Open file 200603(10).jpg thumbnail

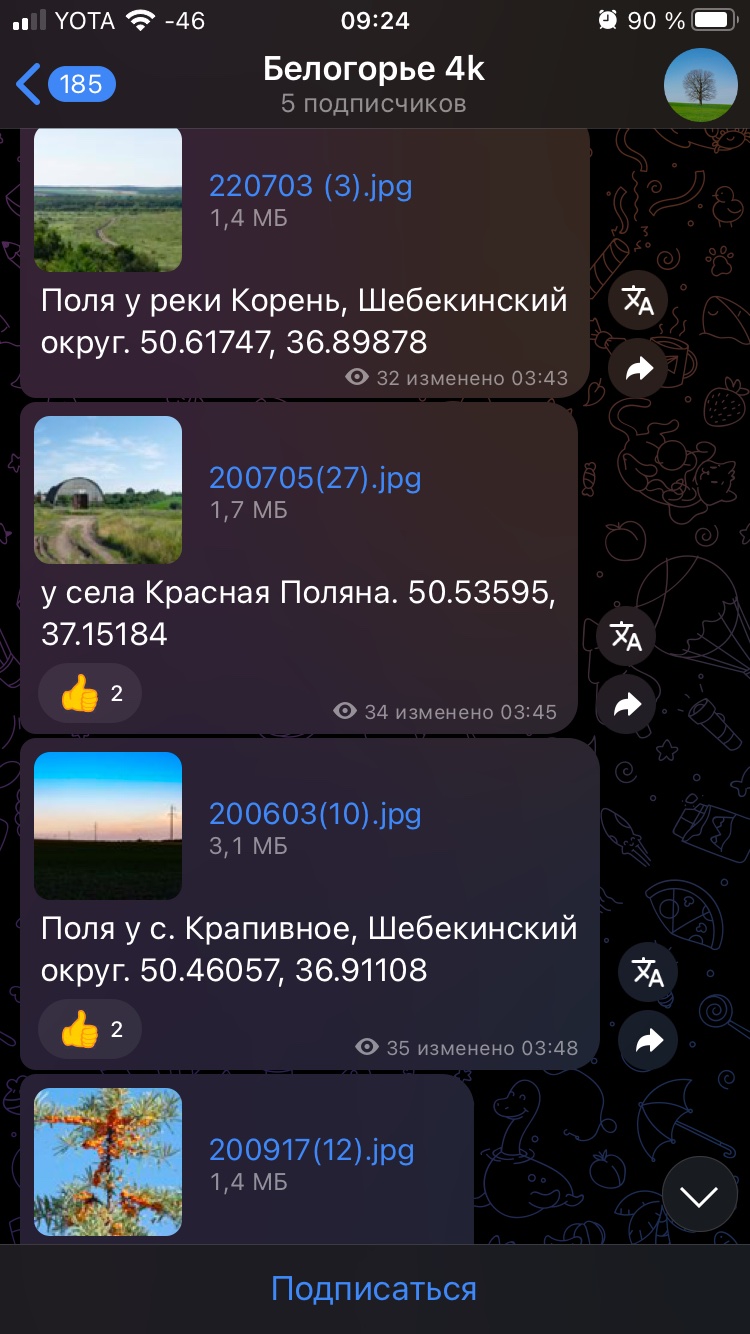108,826
